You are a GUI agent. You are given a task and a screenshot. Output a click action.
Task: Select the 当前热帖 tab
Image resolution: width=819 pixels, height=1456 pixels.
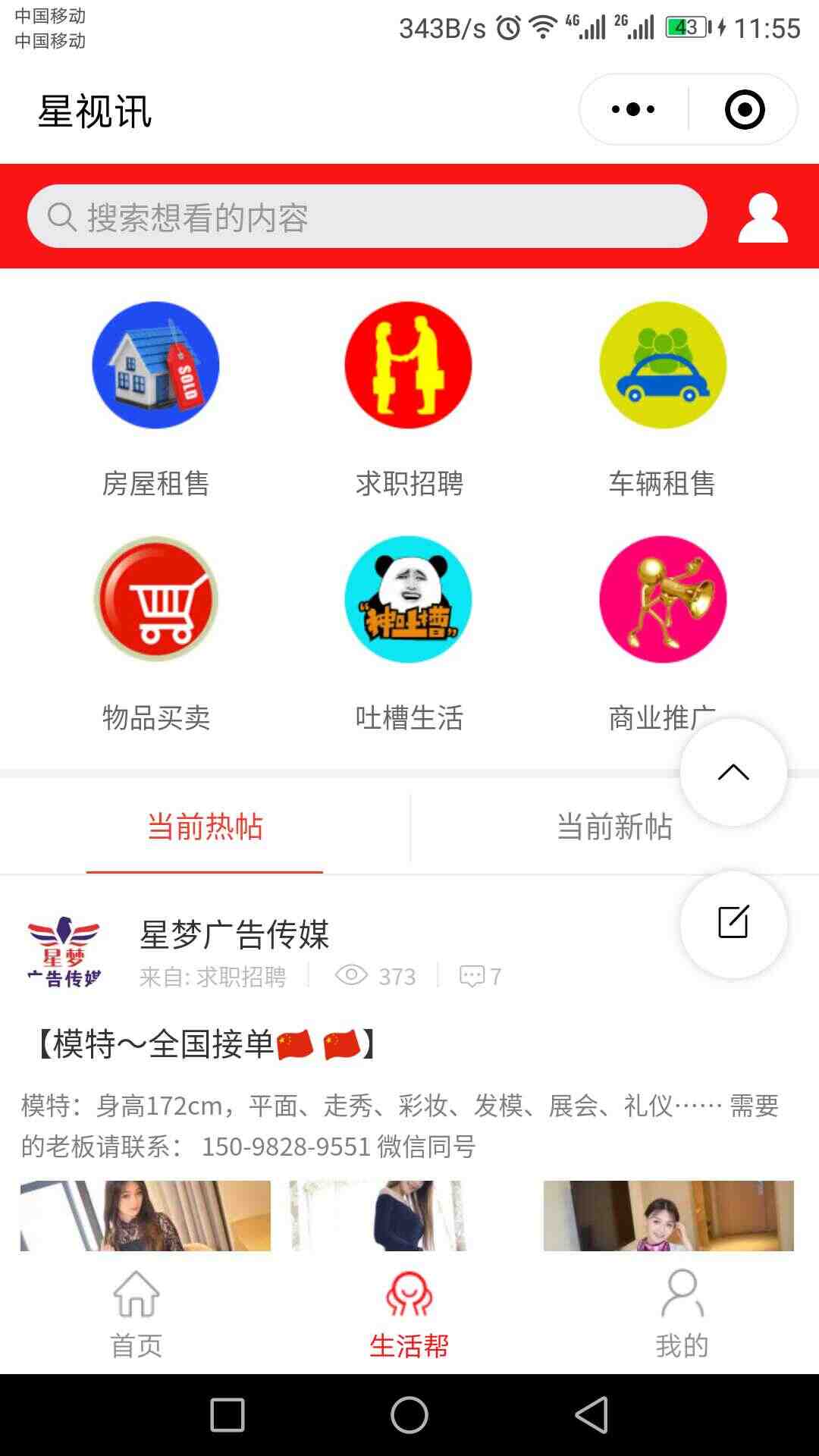click(205, 827)
